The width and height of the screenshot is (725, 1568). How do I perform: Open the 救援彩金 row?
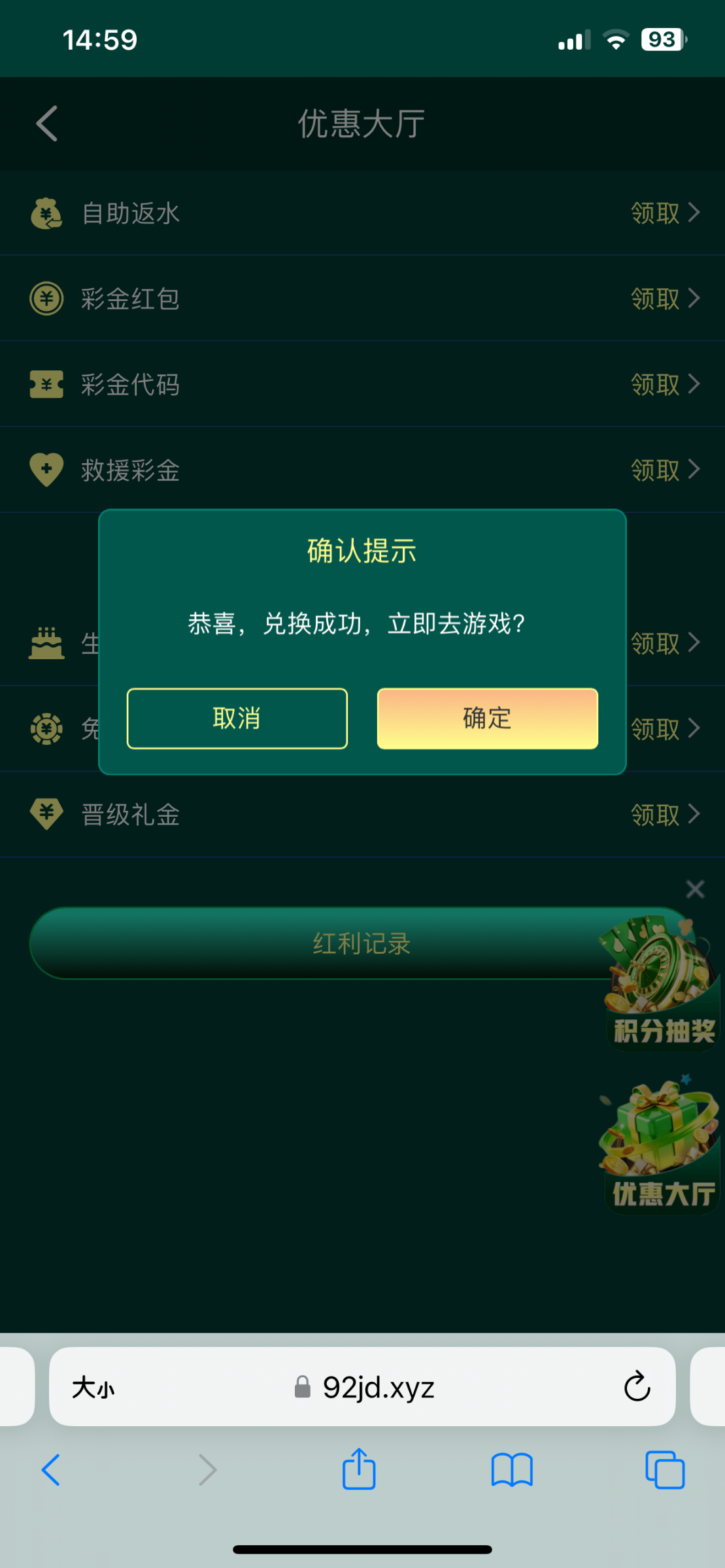click(362, 470)
